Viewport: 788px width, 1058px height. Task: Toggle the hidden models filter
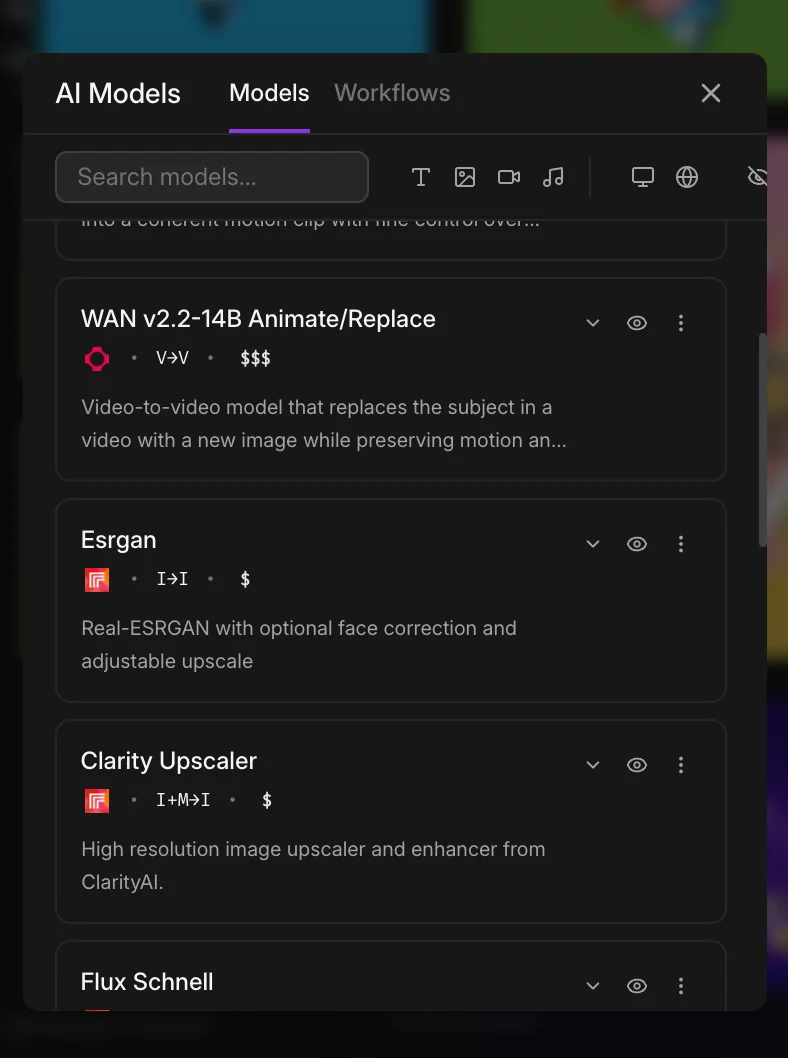click(757, 177)
